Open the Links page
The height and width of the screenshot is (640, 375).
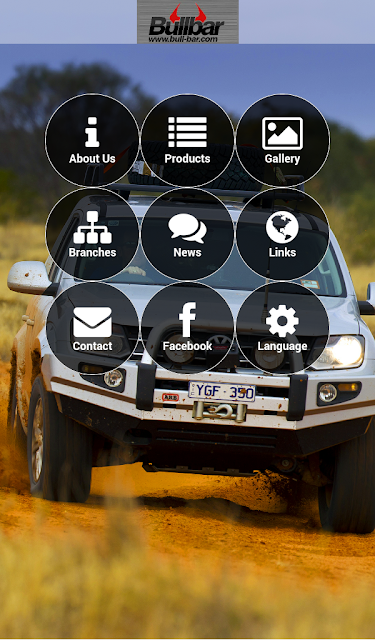click(x=282, y=234)
